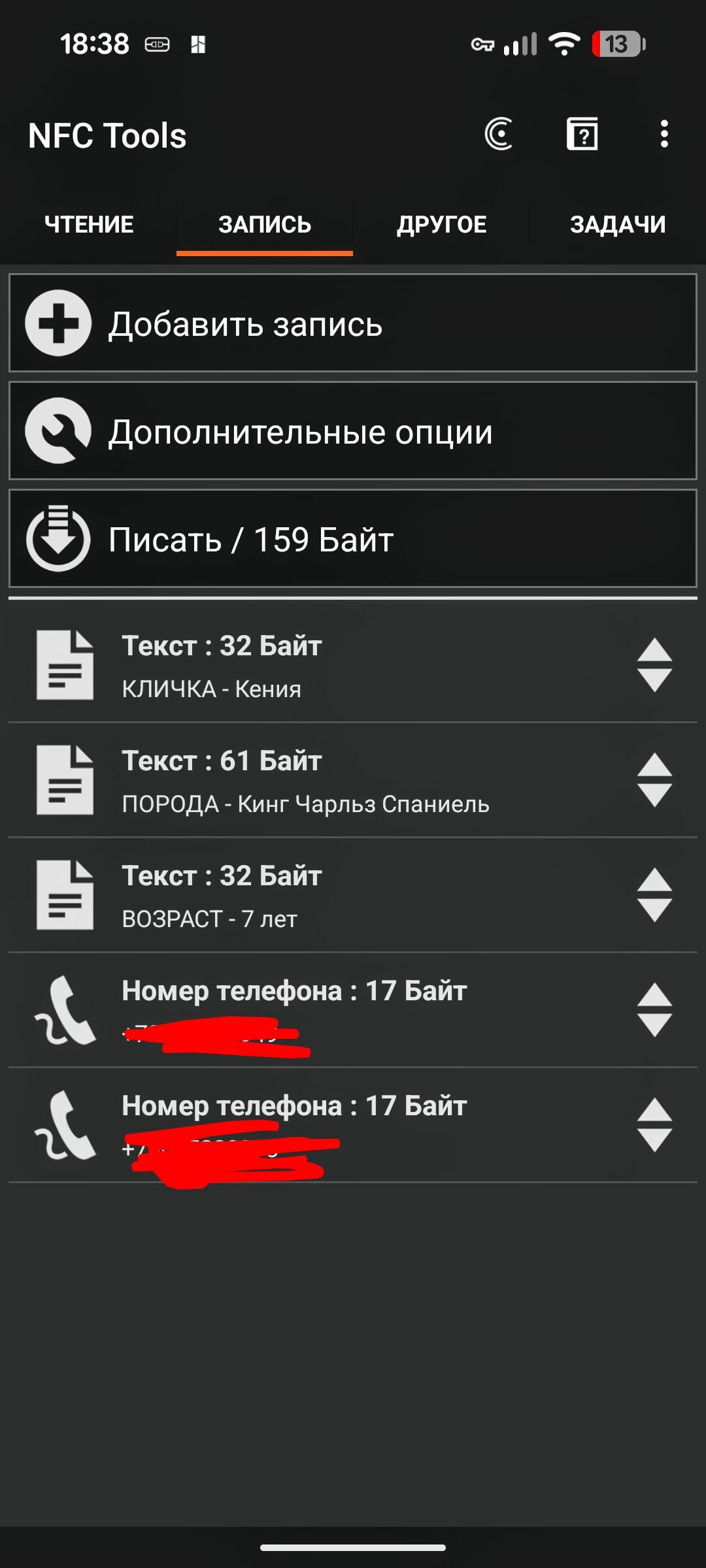Image resolution: width=706 pixels, height=1568 pixels.
Task: Open the ЗАДАЧИ tab
Action: point(618,225)
